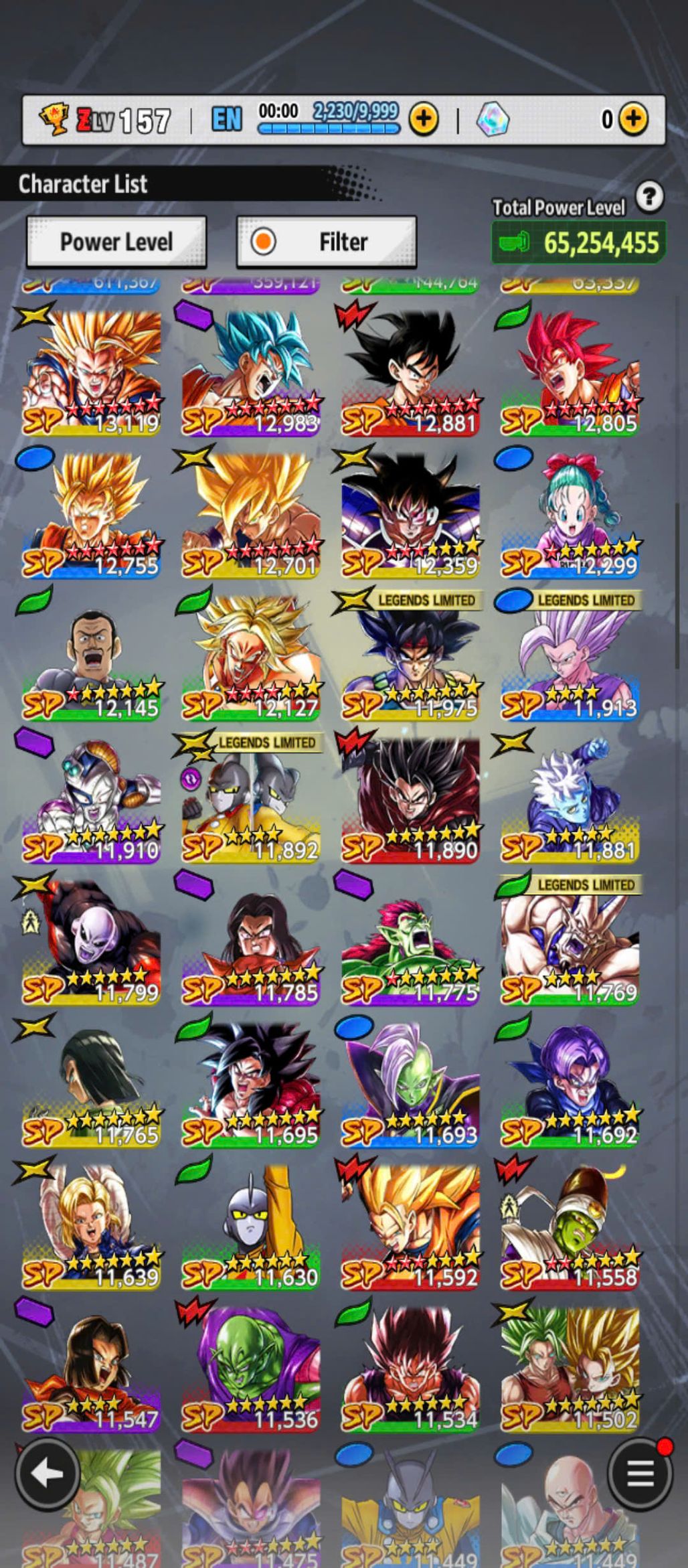Select the character with power 12,299
The width and height of the screenshot is (688, 1568).
point(570,514)
